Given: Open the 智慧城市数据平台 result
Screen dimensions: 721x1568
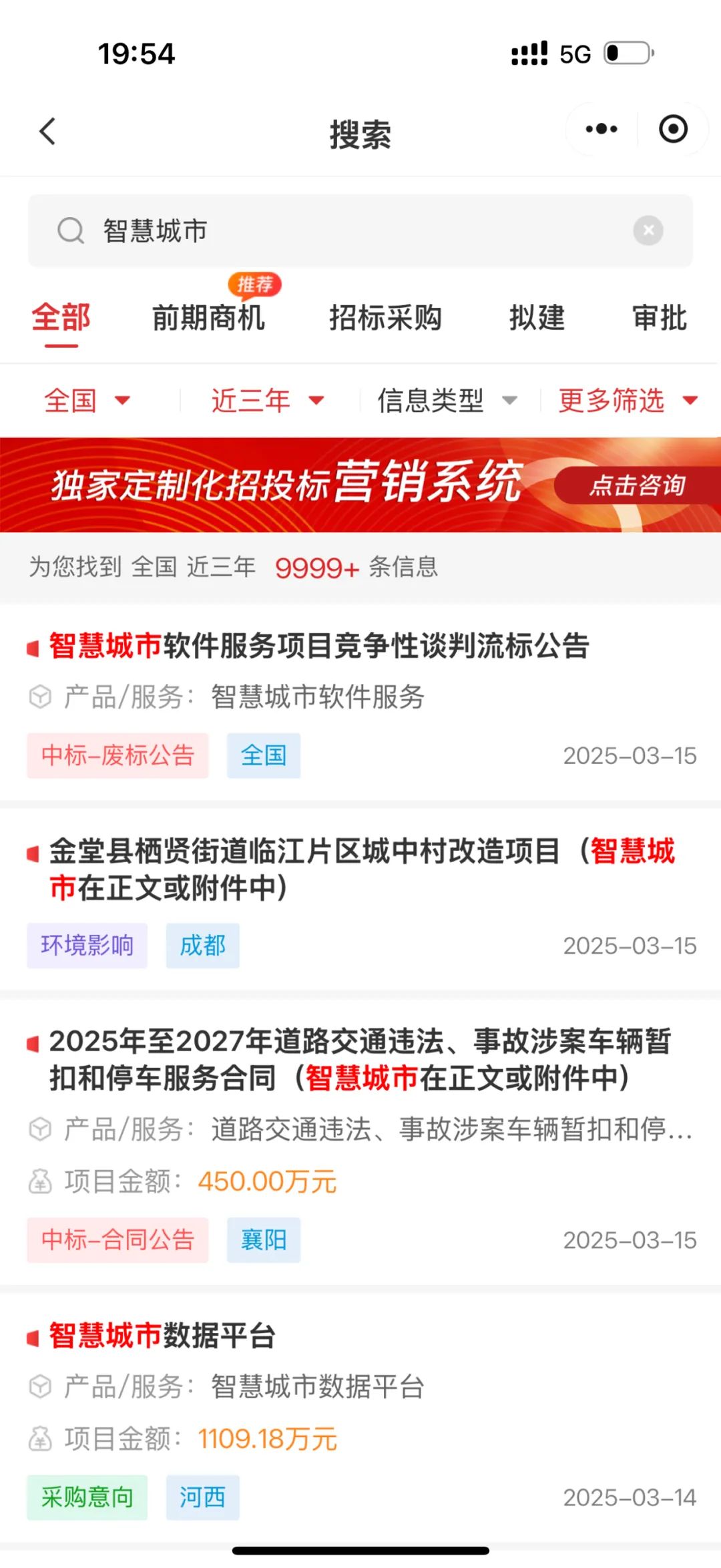Looking at the screenshot, I should pyautogui.click(x=162, y=1336).
